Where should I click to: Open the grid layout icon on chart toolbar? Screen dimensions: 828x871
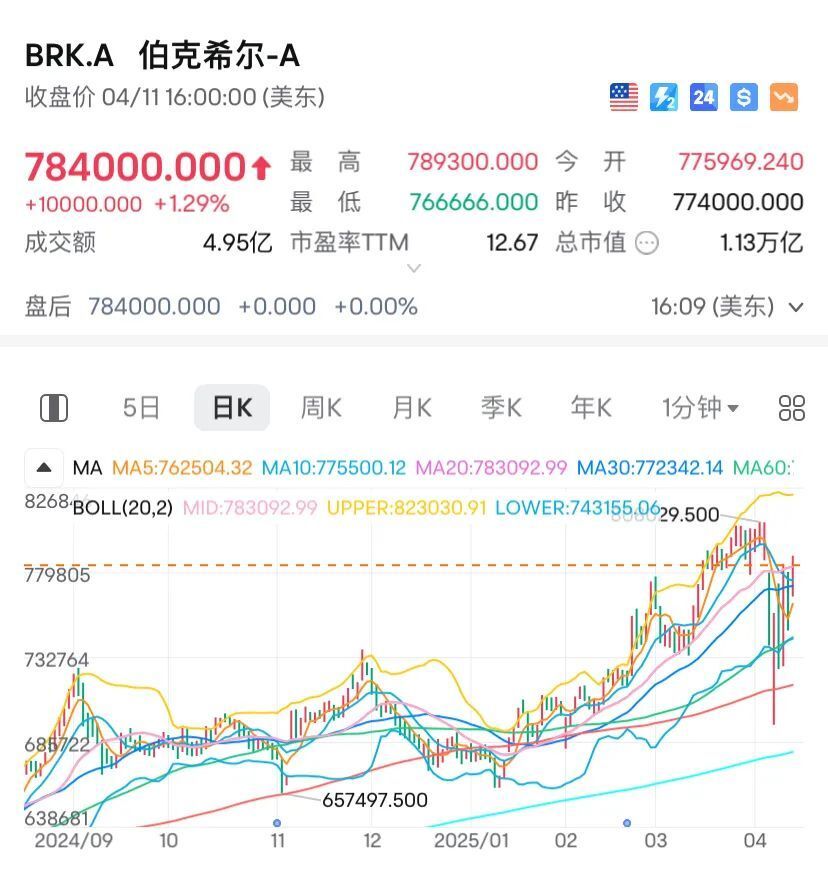point(791,408)
